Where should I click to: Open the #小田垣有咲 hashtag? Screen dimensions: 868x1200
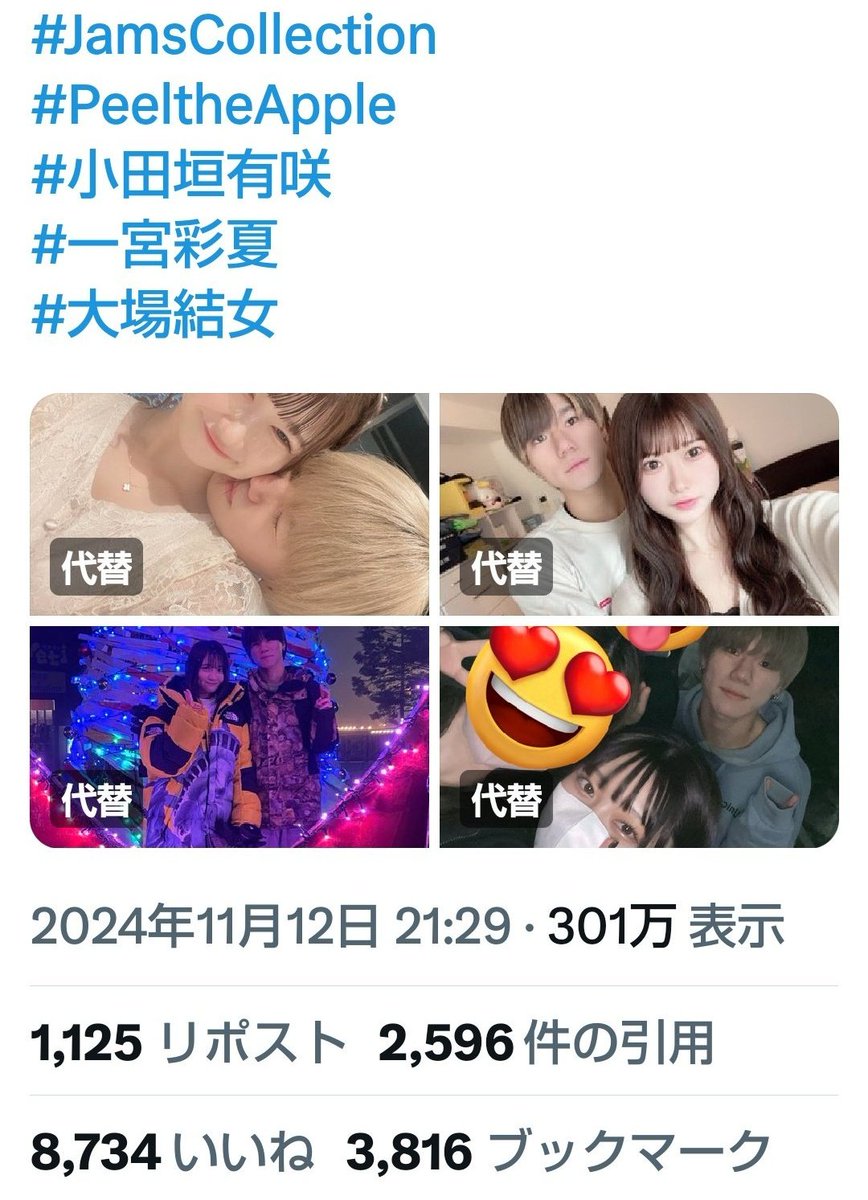click(x=181, y=175)
